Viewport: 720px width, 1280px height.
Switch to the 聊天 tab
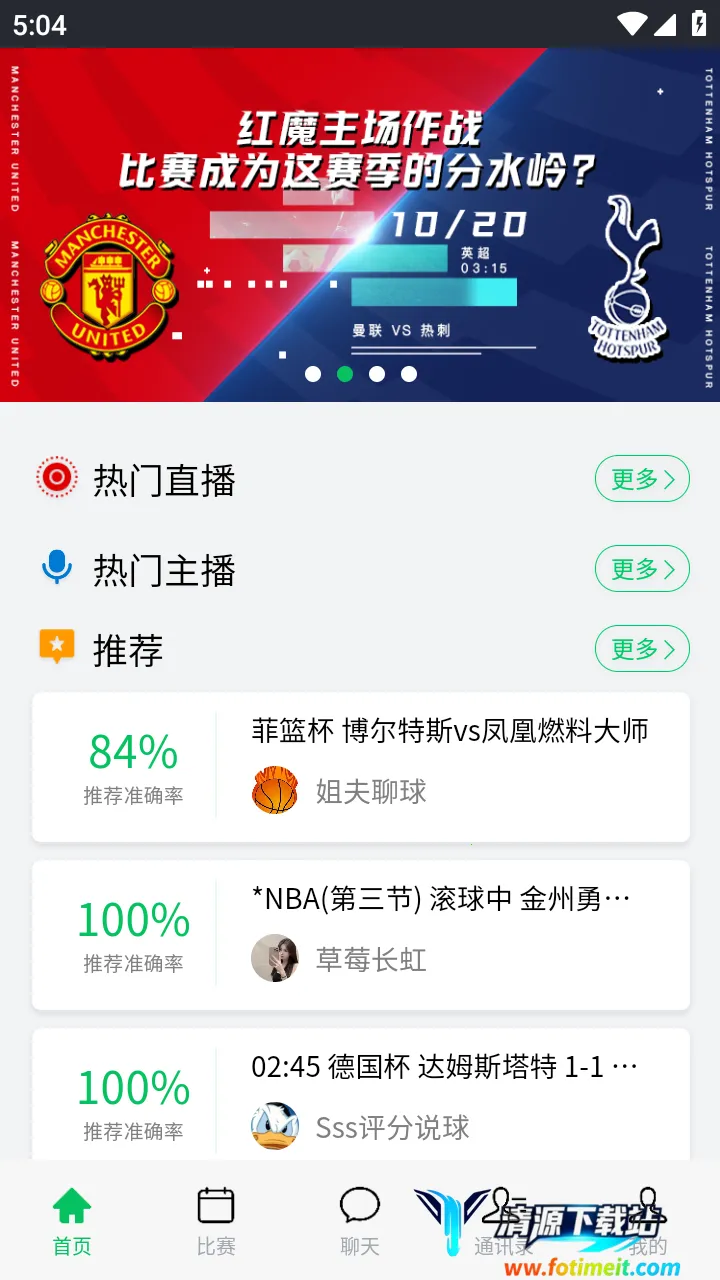click(360, 1220)
